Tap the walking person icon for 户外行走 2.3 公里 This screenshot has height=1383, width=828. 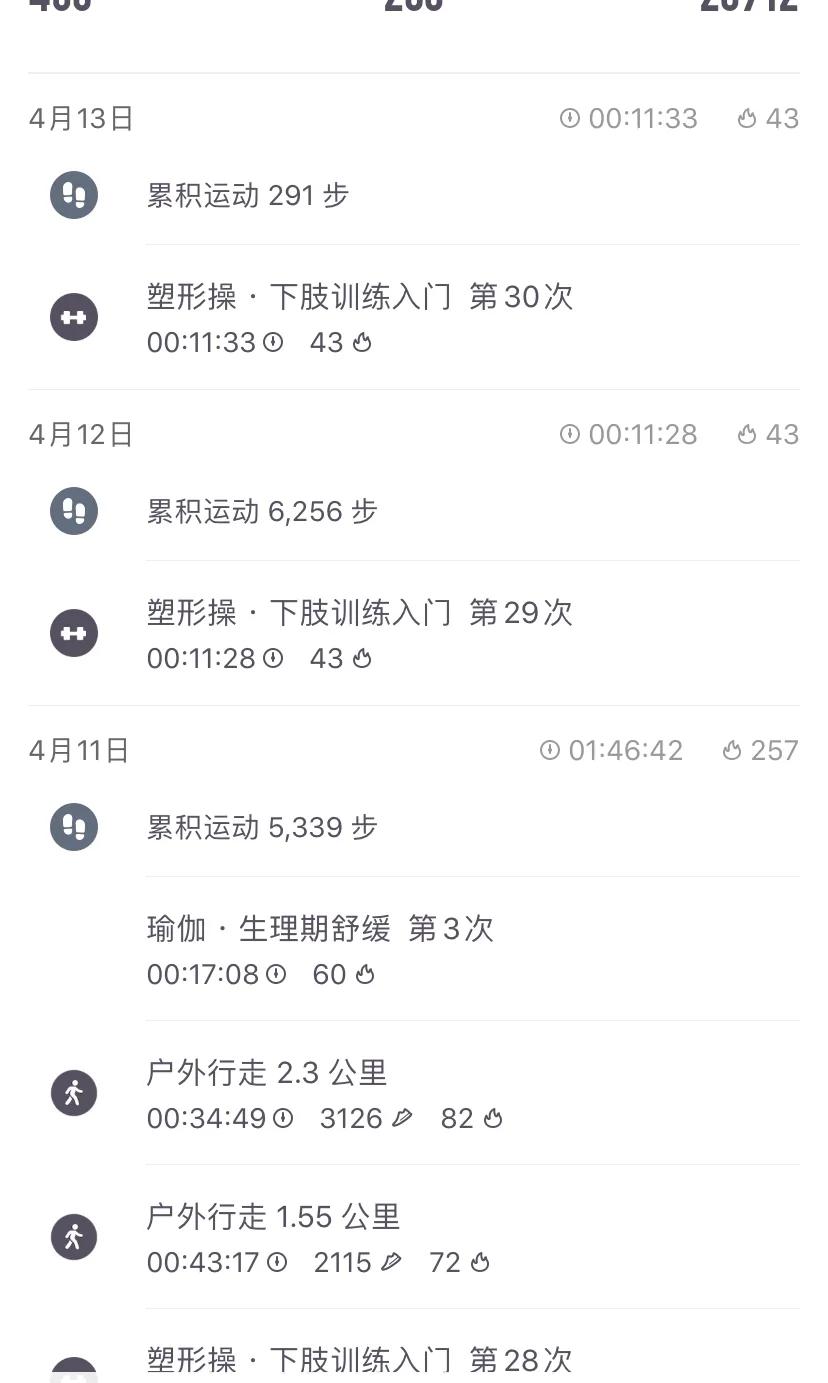[73, 1092]
